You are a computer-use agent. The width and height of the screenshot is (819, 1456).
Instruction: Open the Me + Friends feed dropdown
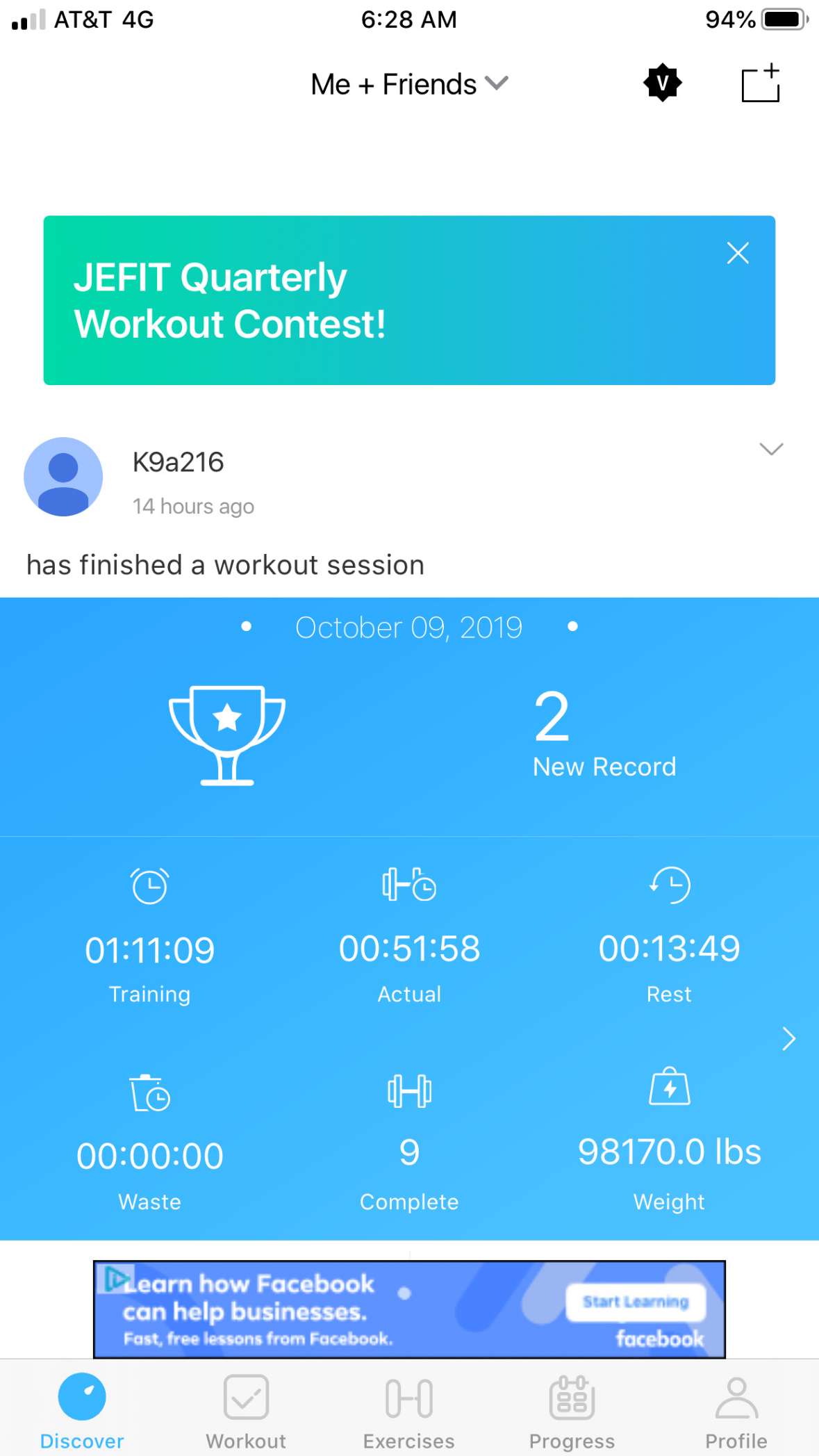point(409,85)
